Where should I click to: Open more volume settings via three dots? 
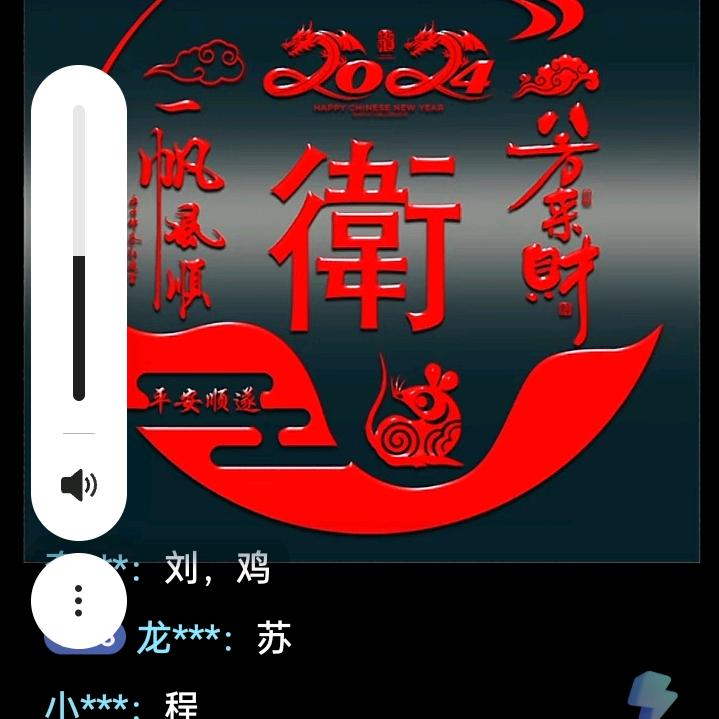pyautogui.click(x=79, y=601)
